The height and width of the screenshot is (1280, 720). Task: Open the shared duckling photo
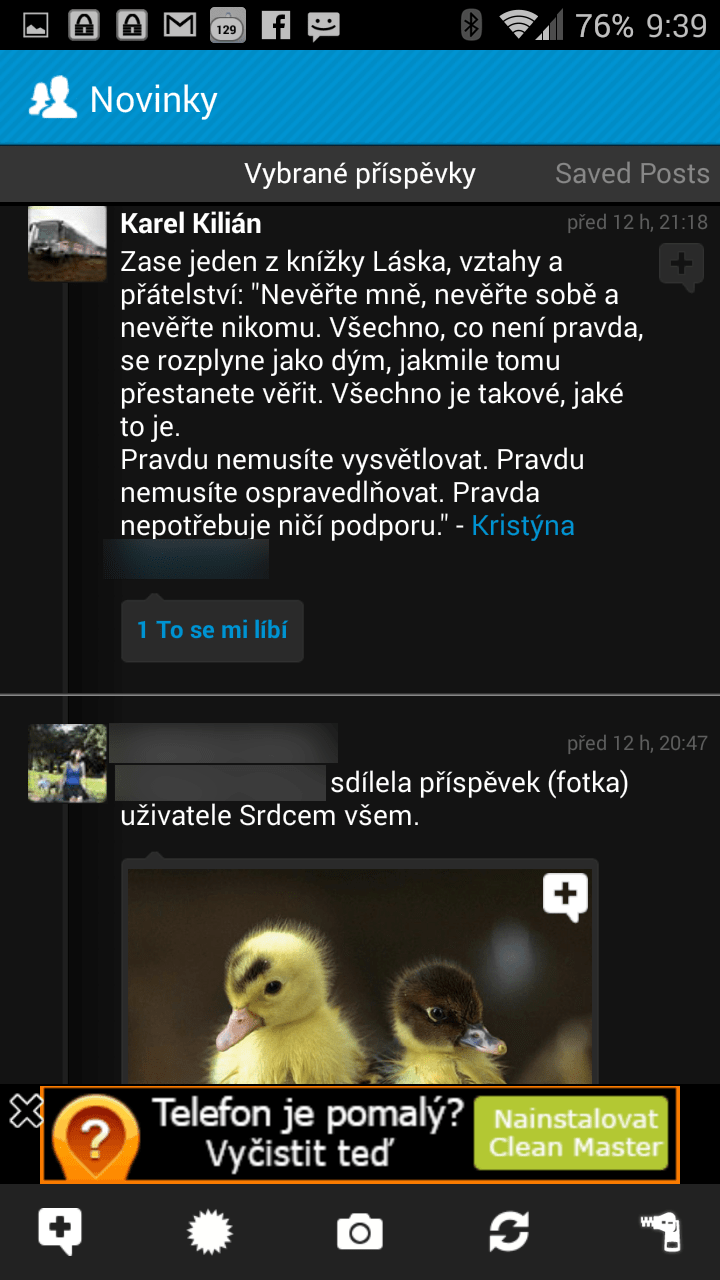[x=359, y=975]
